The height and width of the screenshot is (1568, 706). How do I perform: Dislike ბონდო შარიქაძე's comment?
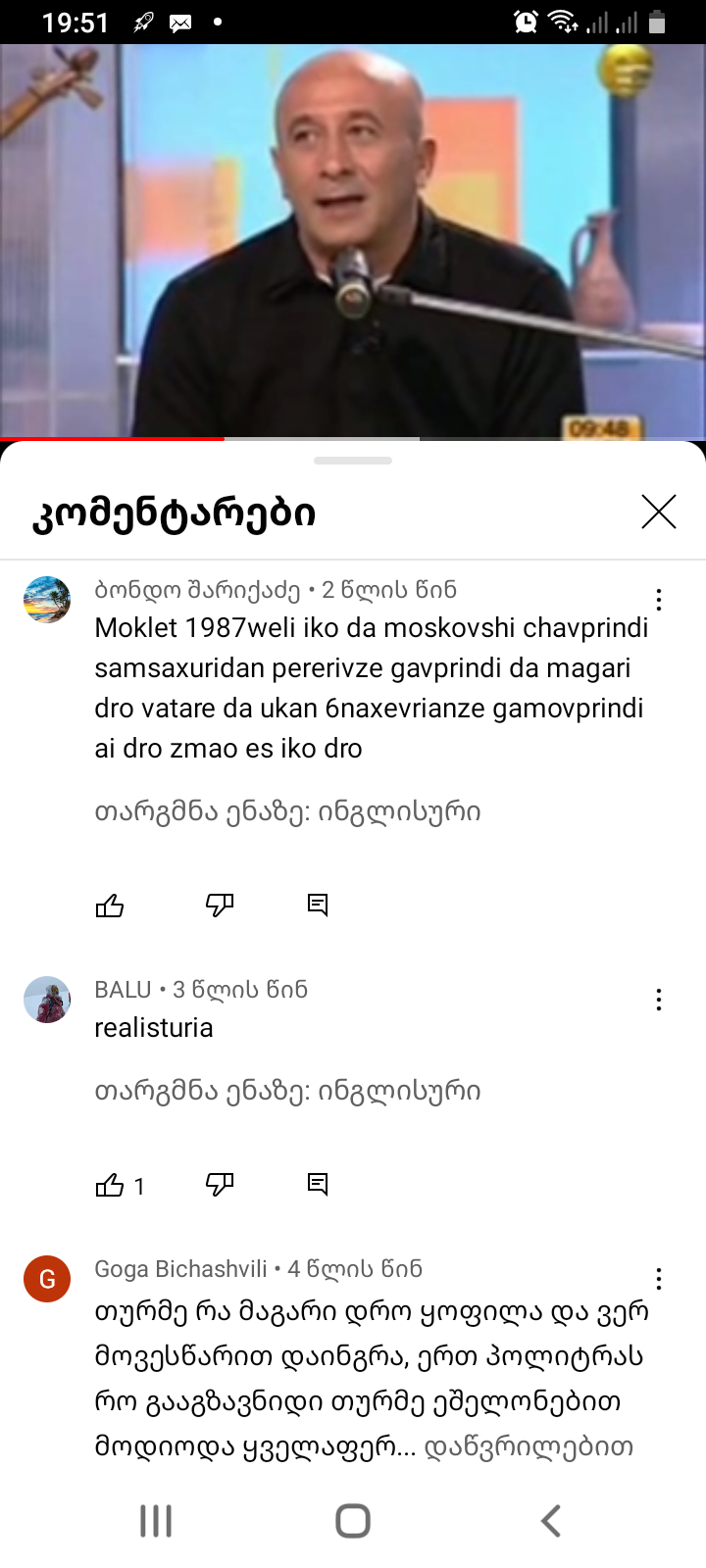(x=220, y=906)
